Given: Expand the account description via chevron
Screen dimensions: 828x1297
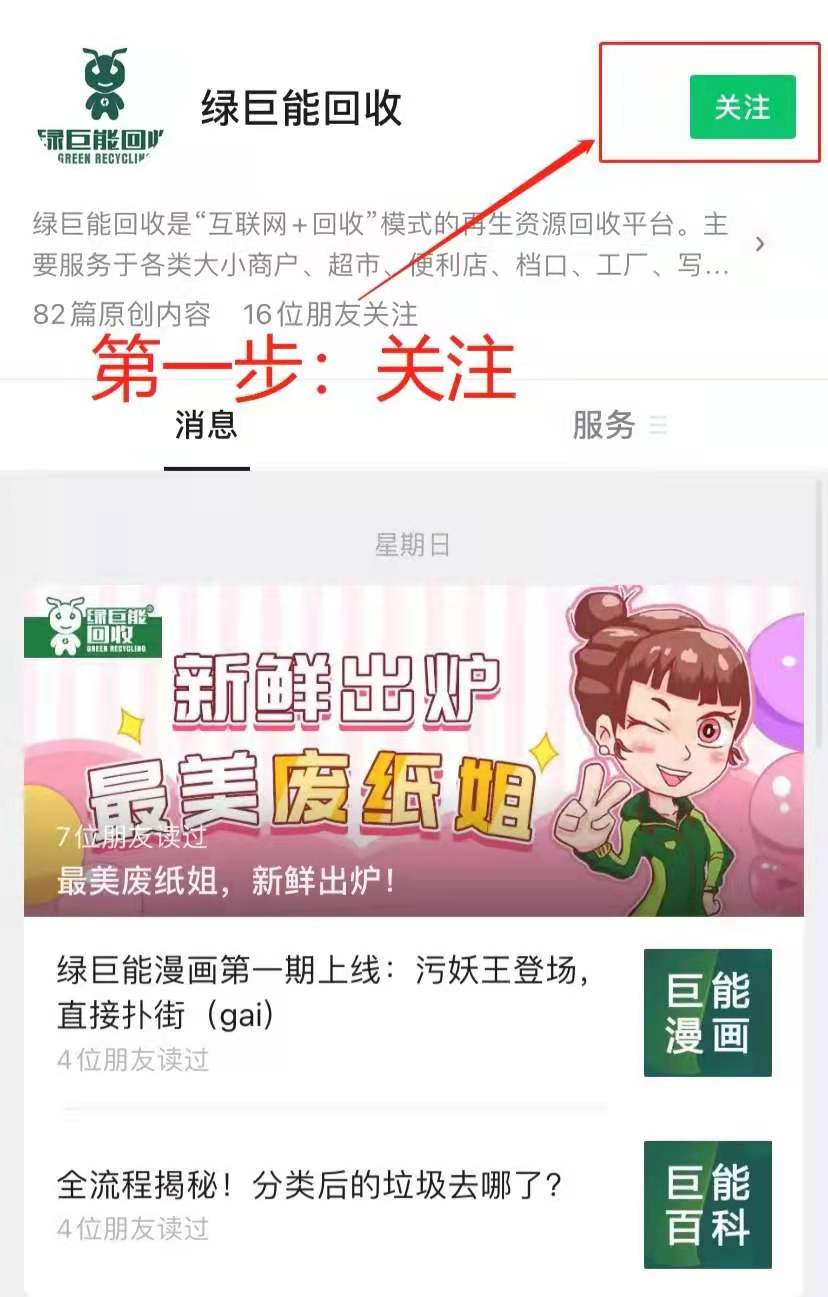Looking at the screenshot, I should (x=760, y=244).
